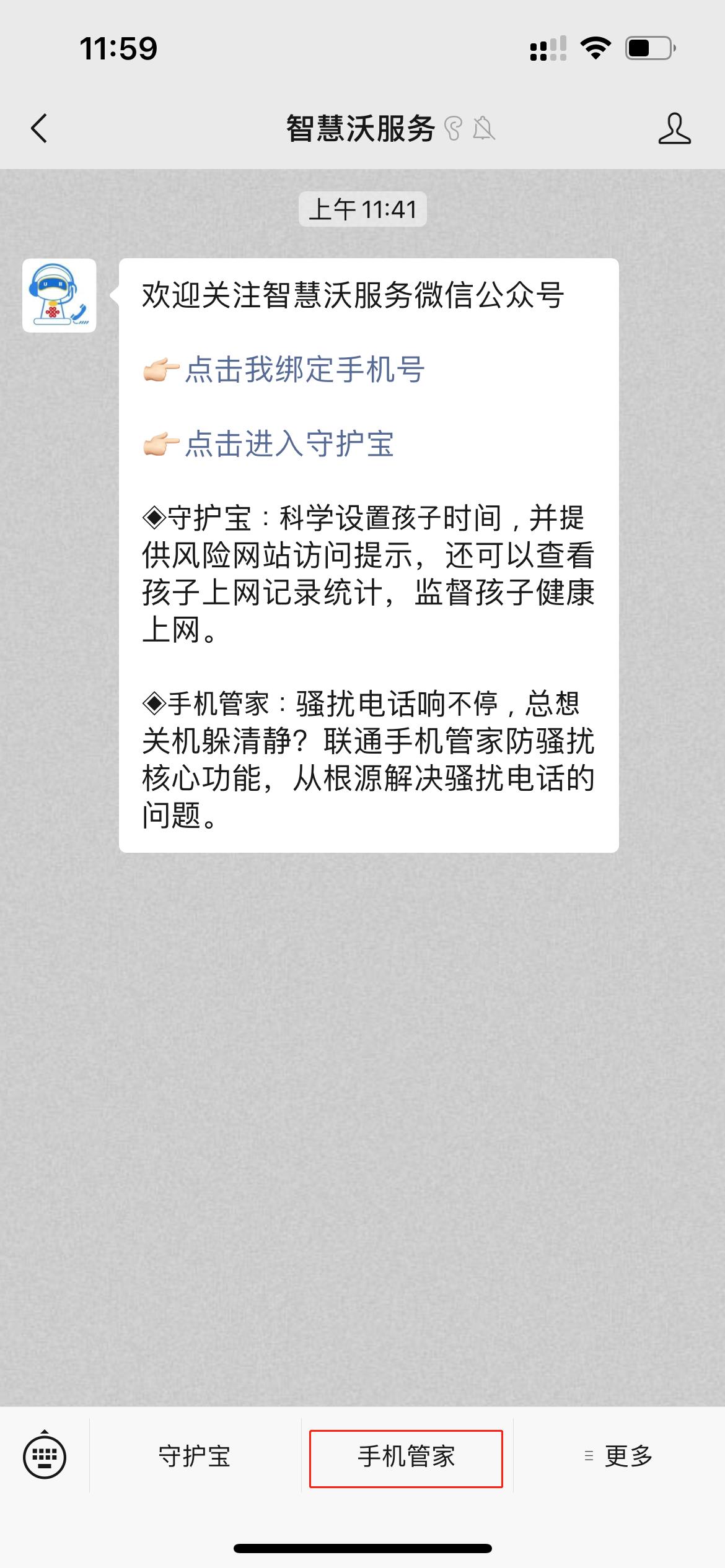The height and width of the screenshot is (1568, 725).
Task: Expand the 更多 menu
Action: pyautogui.click(x=620, y=1455)
